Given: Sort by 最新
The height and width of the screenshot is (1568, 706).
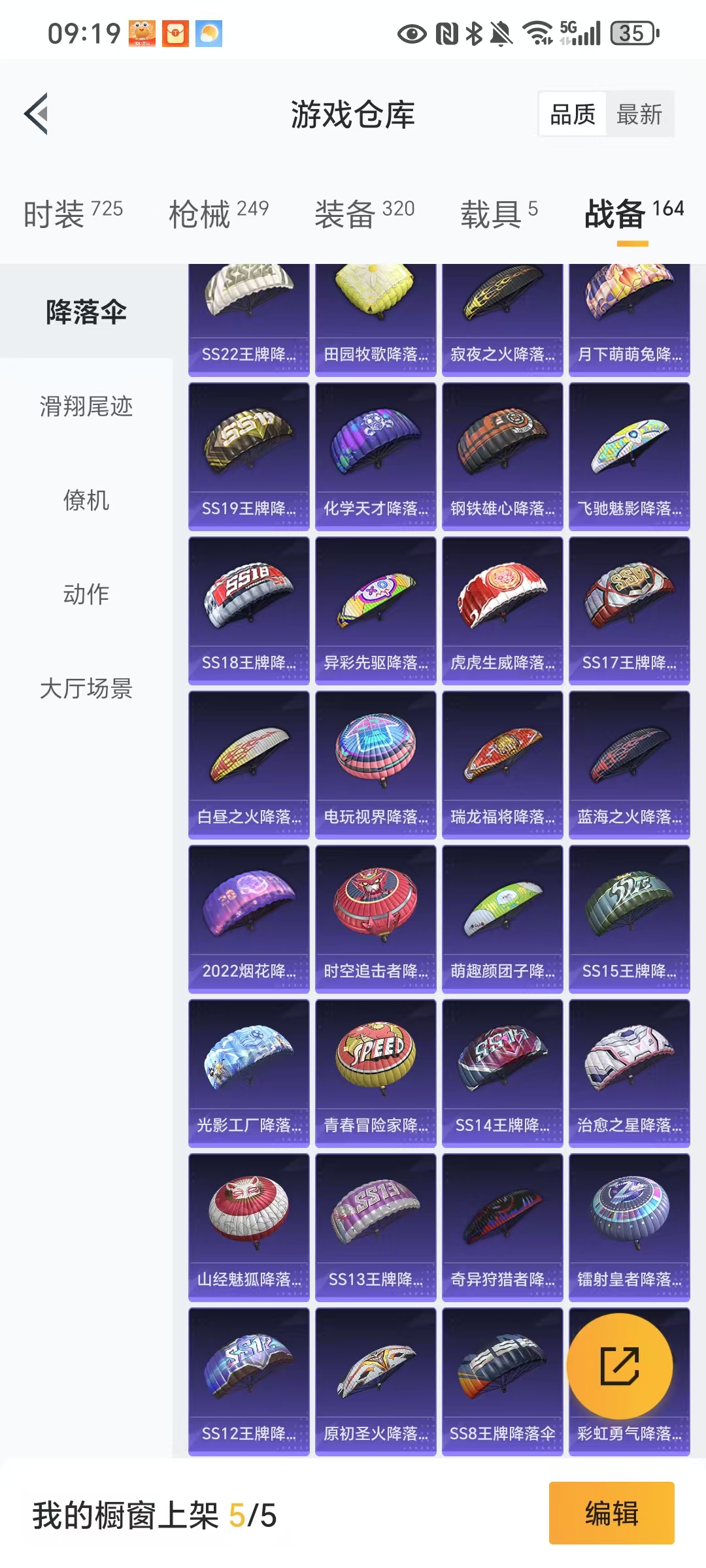Looking at the screenshot, I should click(639, 114).
